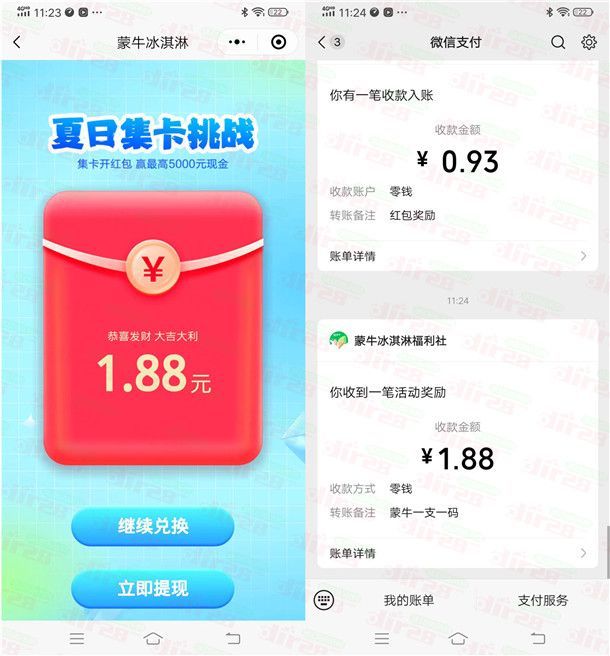610x656 pixels.
Task: Switch to keyboard input in 微信支付
Action: (323, 600)
